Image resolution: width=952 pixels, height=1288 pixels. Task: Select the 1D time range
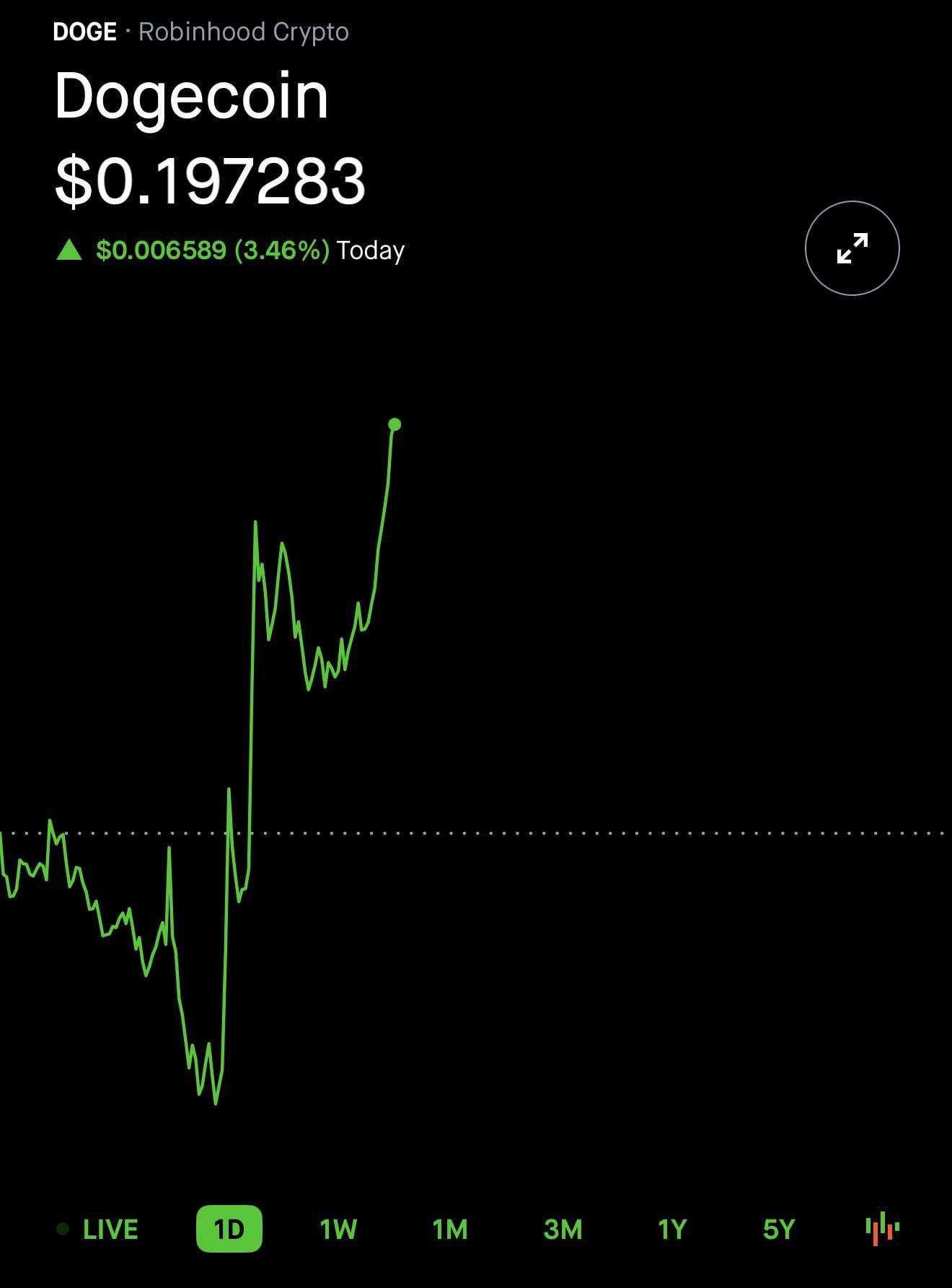(x=229, y=1229)
